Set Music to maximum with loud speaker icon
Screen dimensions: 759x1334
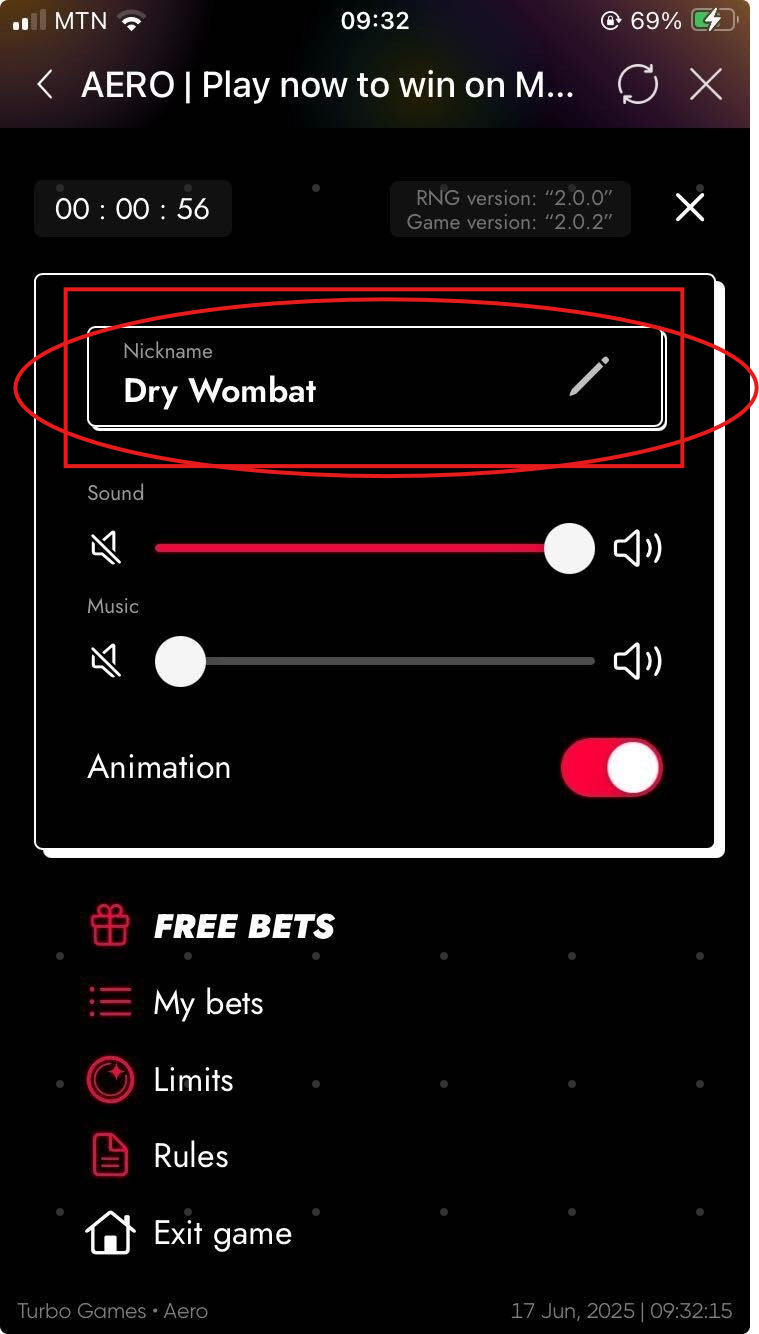[637, 661]
